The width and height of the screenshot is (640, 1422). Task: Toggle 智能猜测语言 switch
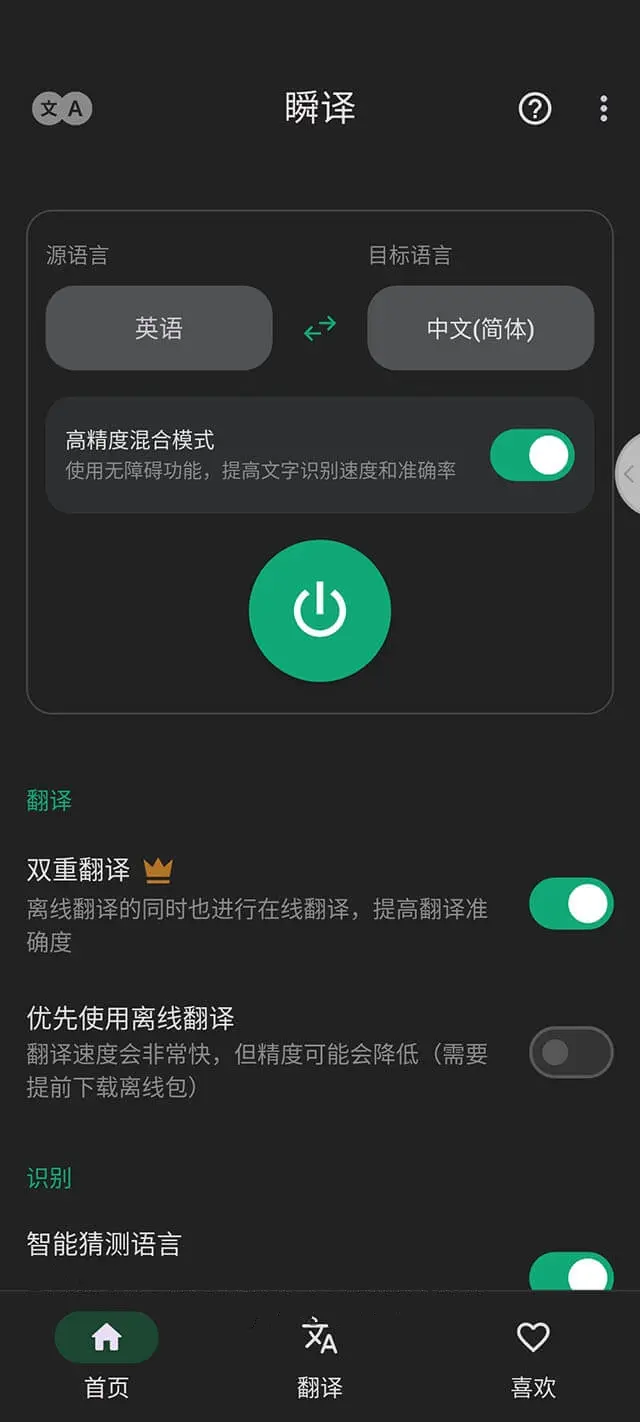(570, 1272)
